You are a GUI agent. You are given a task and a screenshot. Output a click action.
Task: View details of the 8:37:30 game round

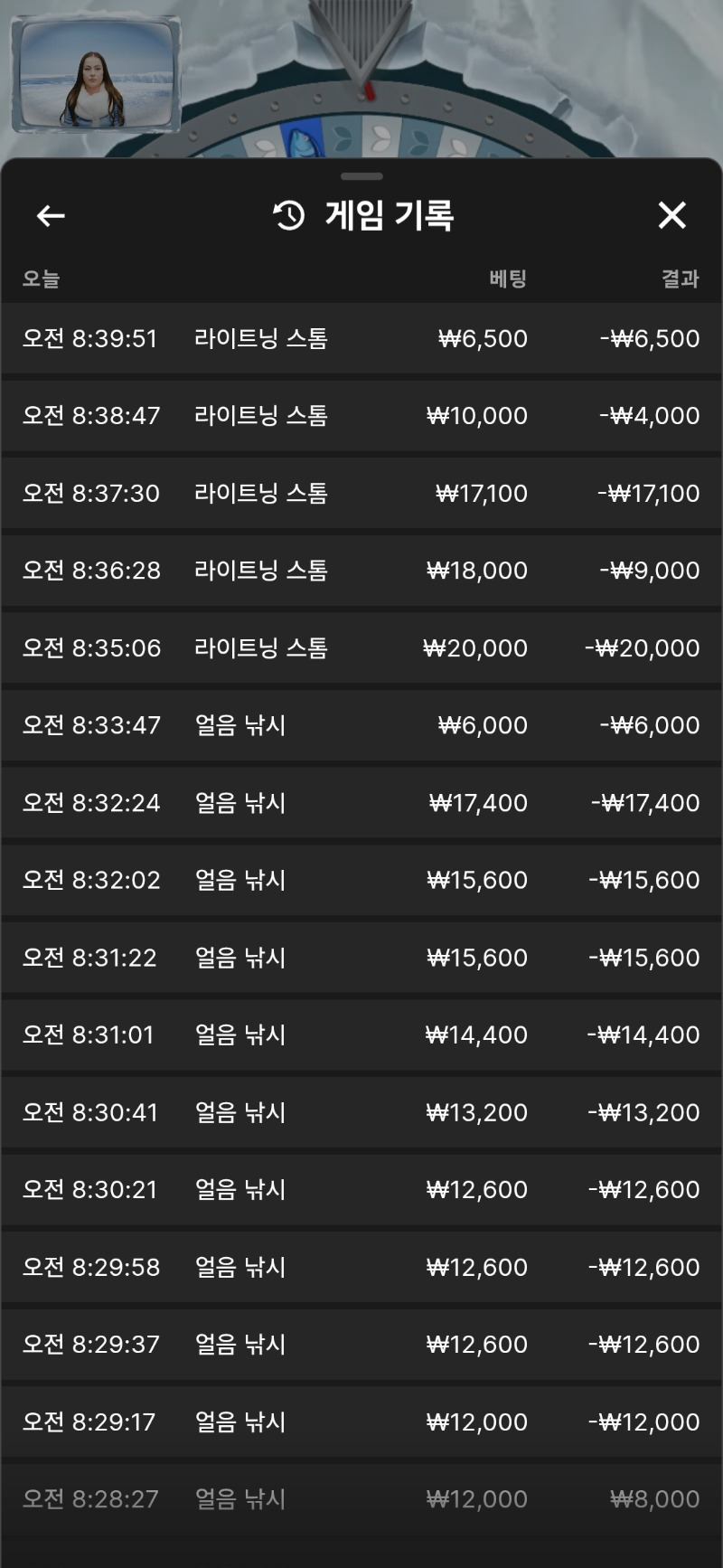(x=361, y=493)
